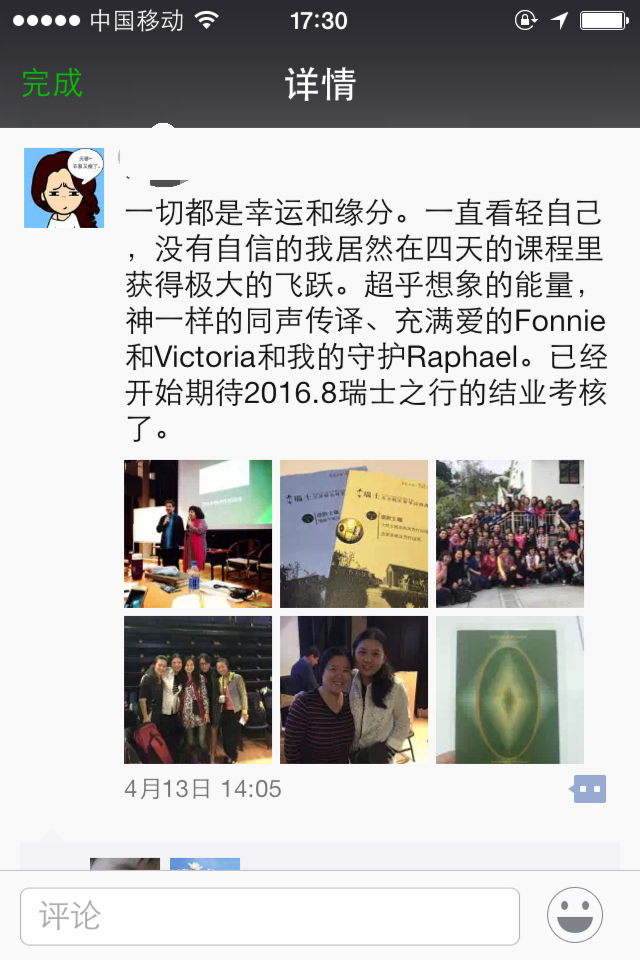Focus the 评论 comment field
This screenshot has height=960, width=640.
[270, 916]
